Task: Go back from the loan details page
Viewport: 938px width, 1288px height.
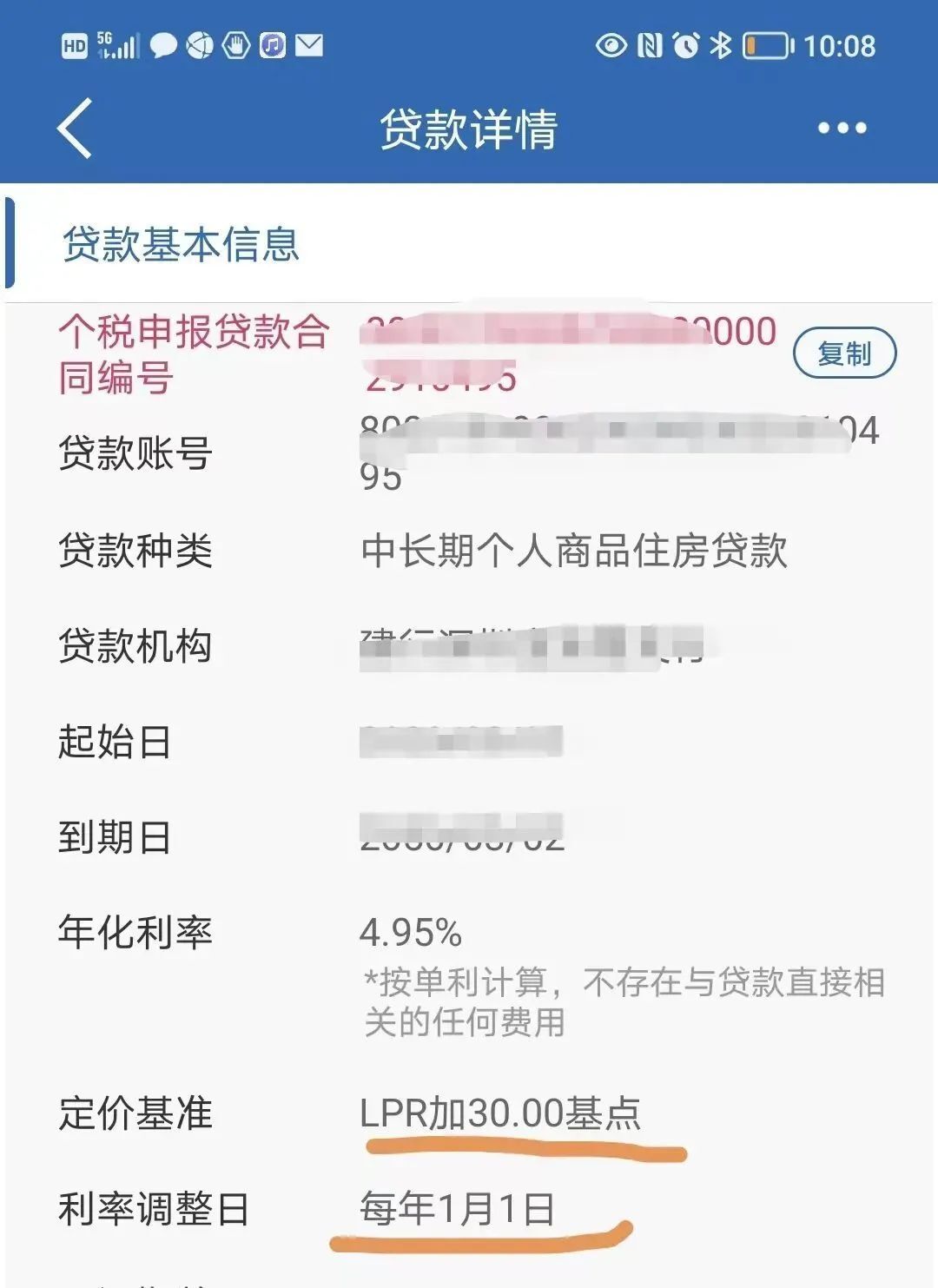Action: (75, 129)
